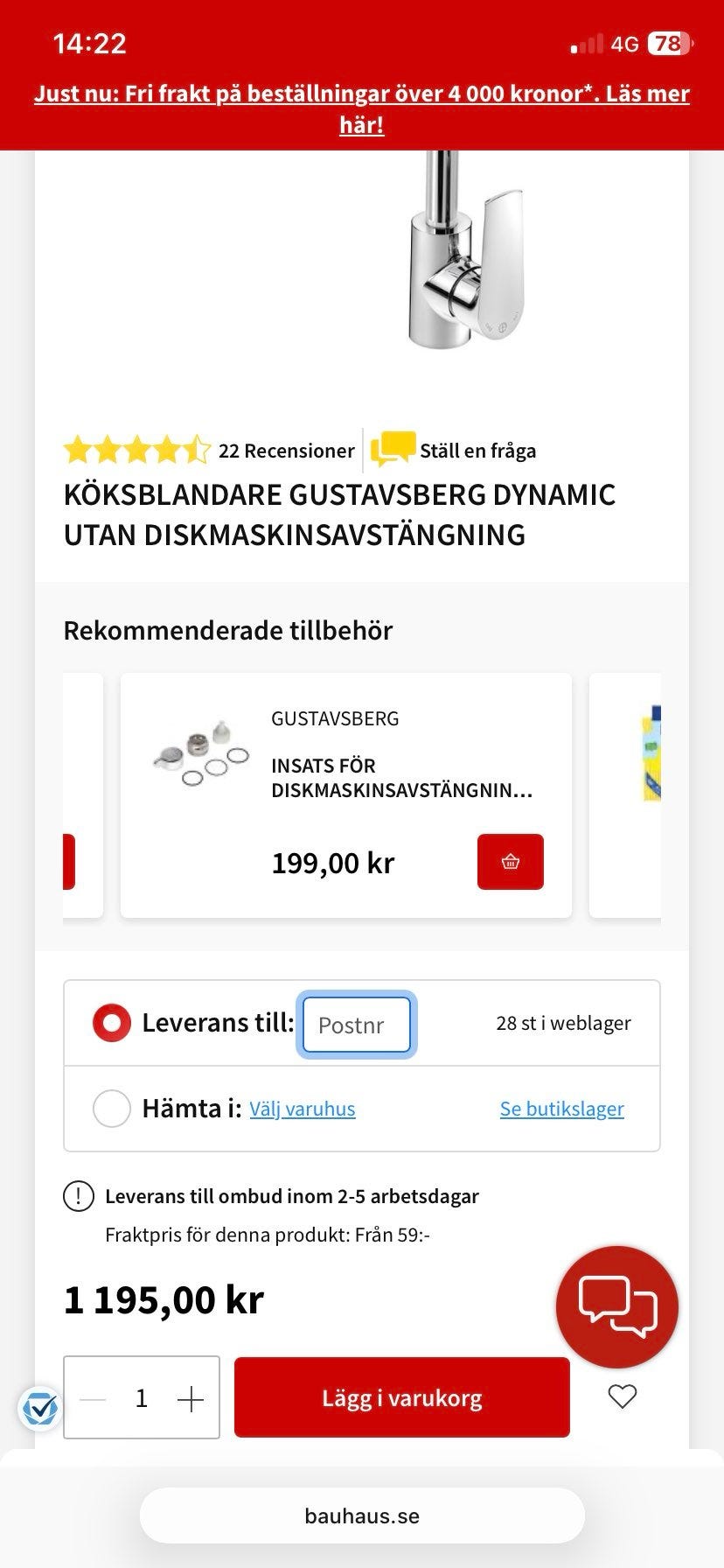Click Lägg i varukorg to add faucet
This screenshot has height=1568, width=724.
pos(401,1397)
